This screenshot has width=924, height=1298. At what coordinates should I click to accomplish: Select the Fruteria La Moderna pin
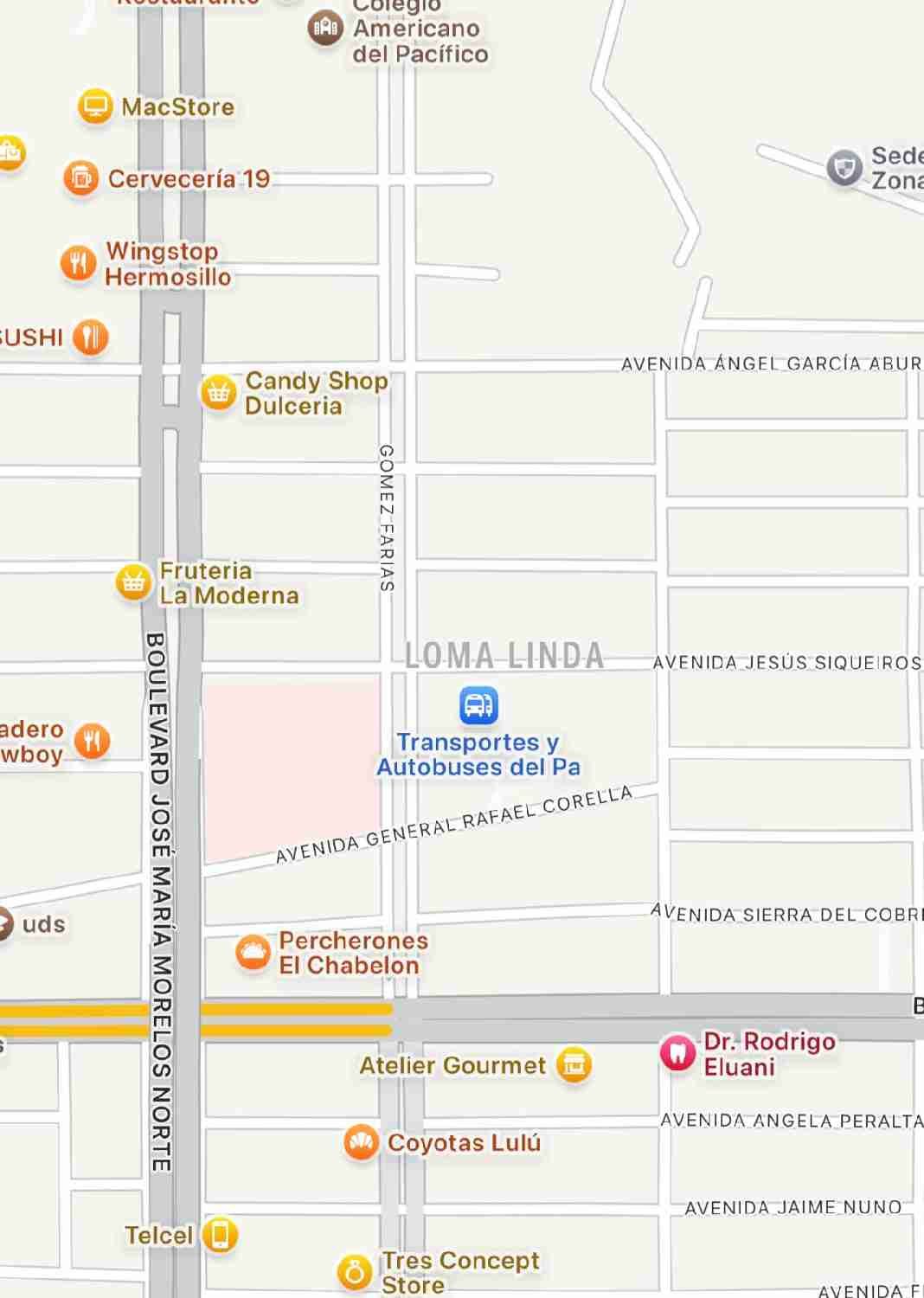(133, 582)
